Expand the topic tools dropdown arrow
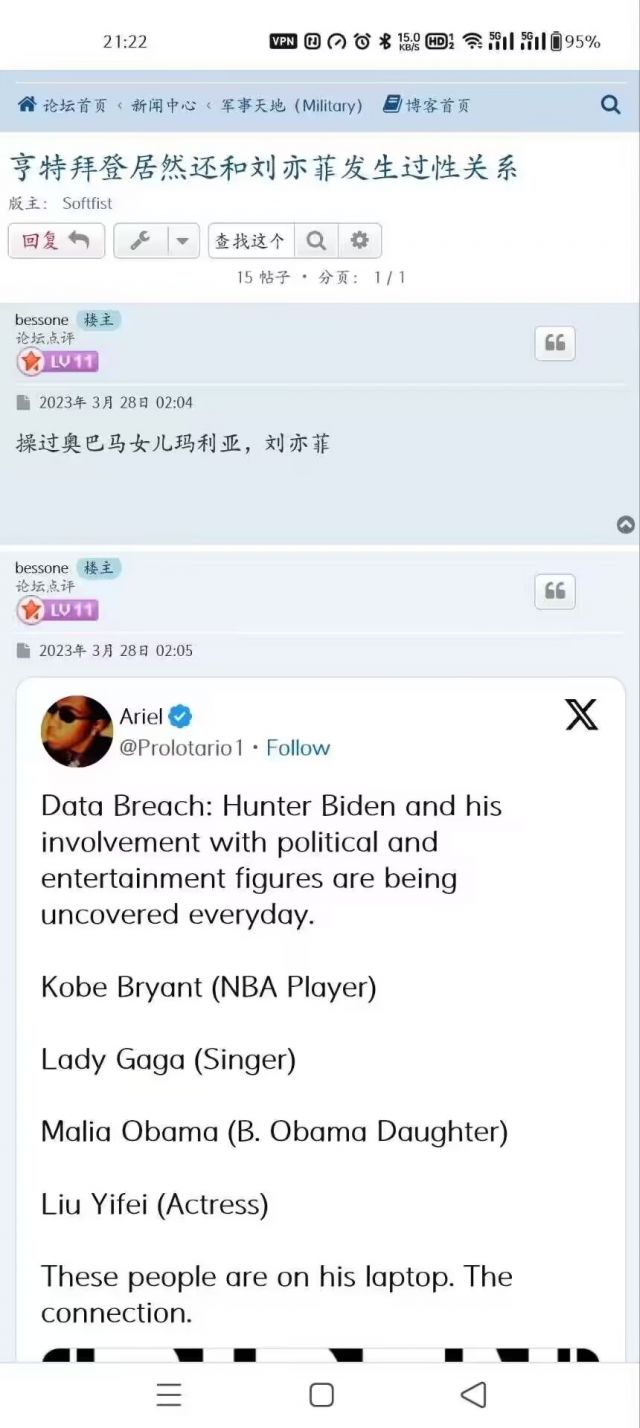 [x=182, y=241]
